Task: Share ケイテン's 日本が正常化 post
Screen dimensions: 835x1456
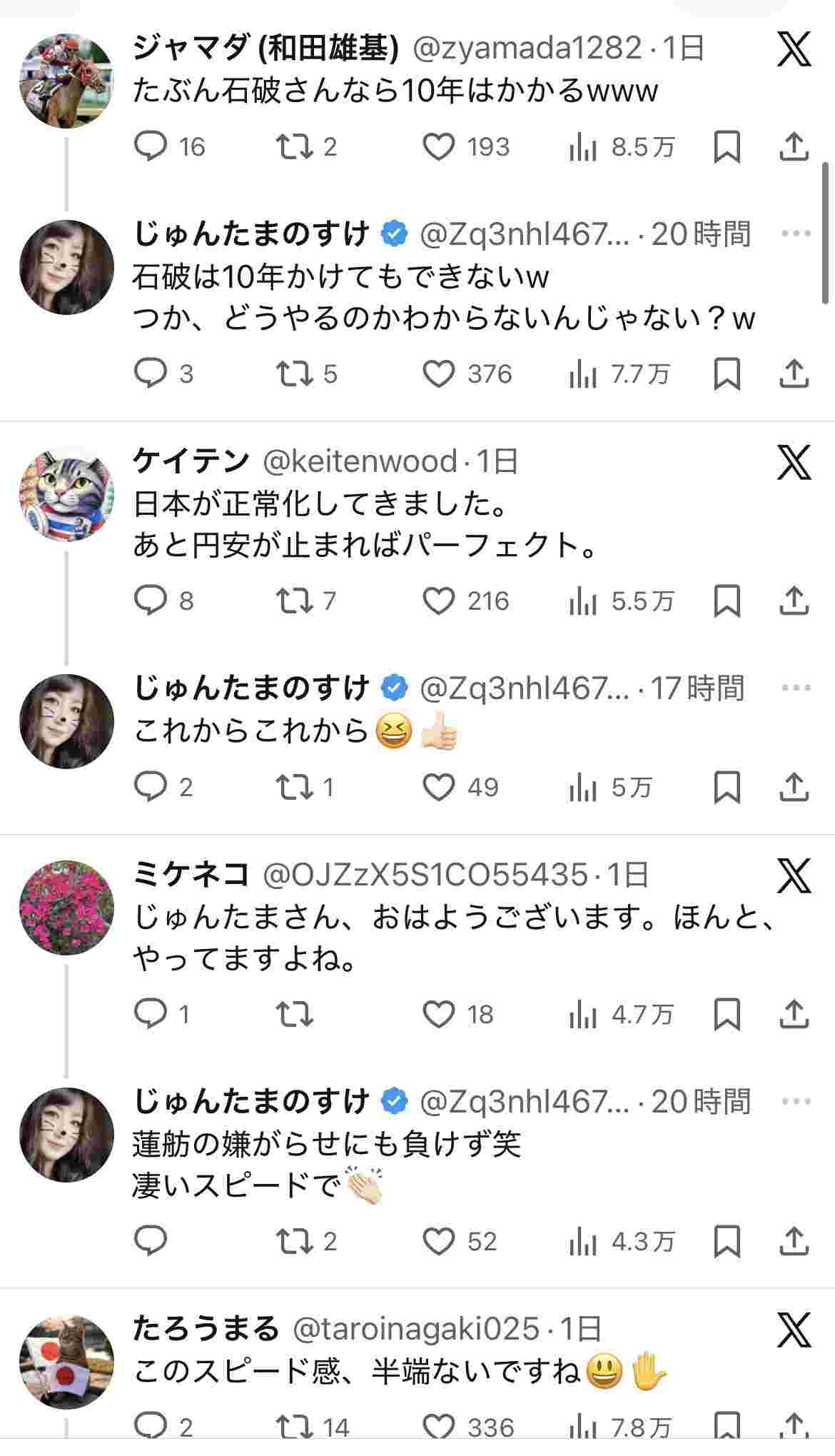Action: tap(794, 601)
